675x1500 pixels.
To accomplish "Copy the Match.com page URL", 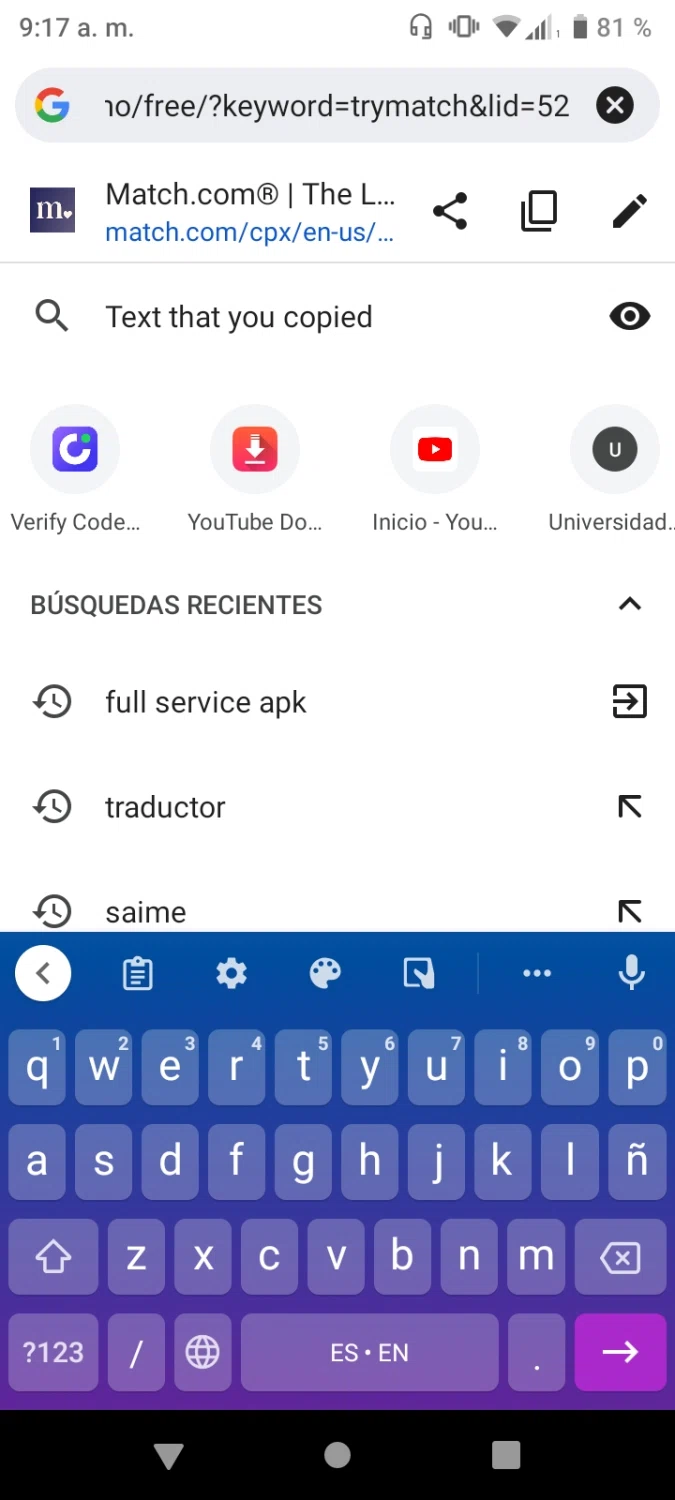I will (x=539, y=211).
